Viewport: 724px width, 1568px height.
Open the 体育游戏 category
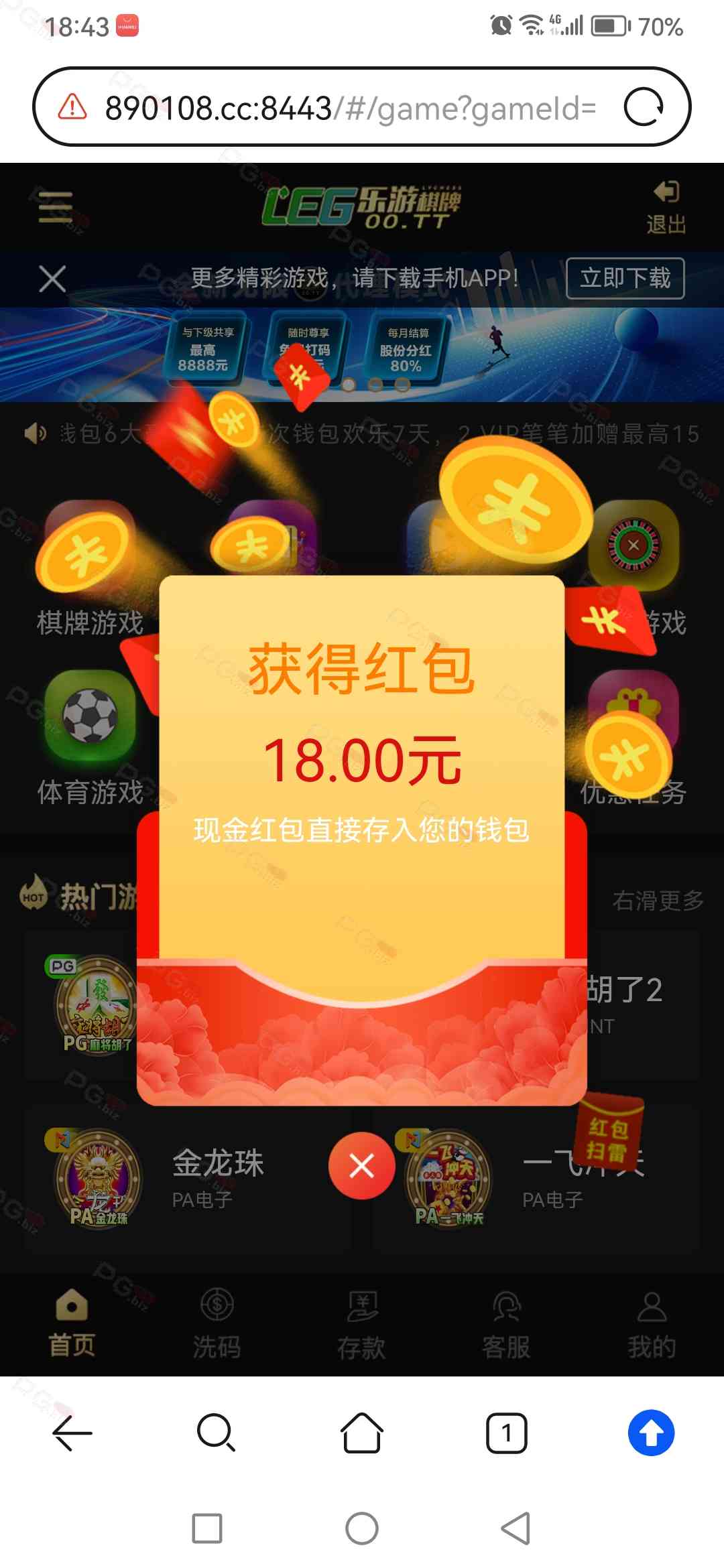[90, 737]
